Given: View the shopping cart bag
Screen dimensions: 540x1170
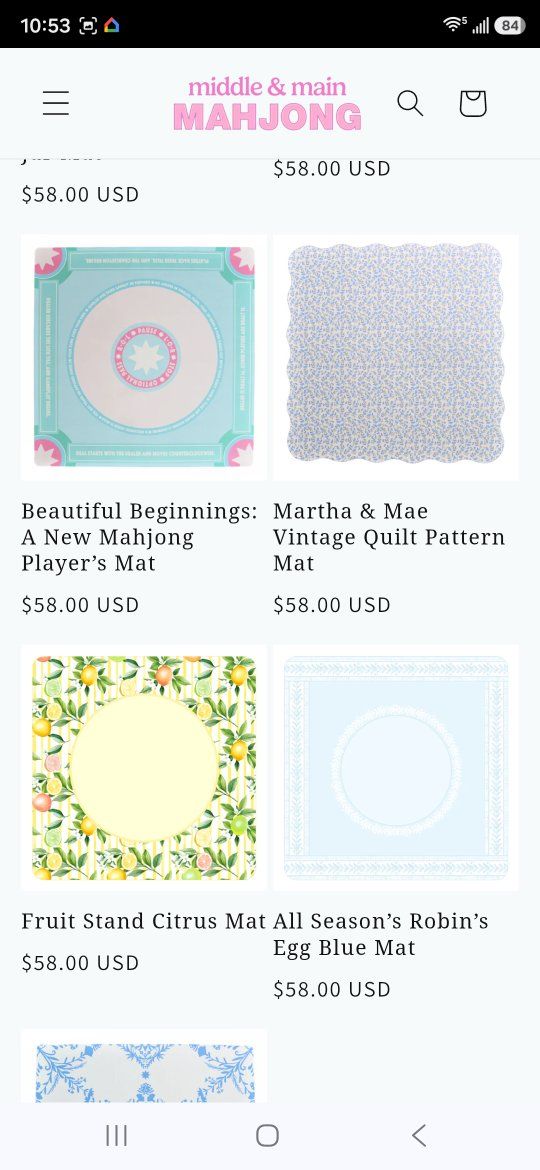Looking at the screenshot, I should 473,103.
